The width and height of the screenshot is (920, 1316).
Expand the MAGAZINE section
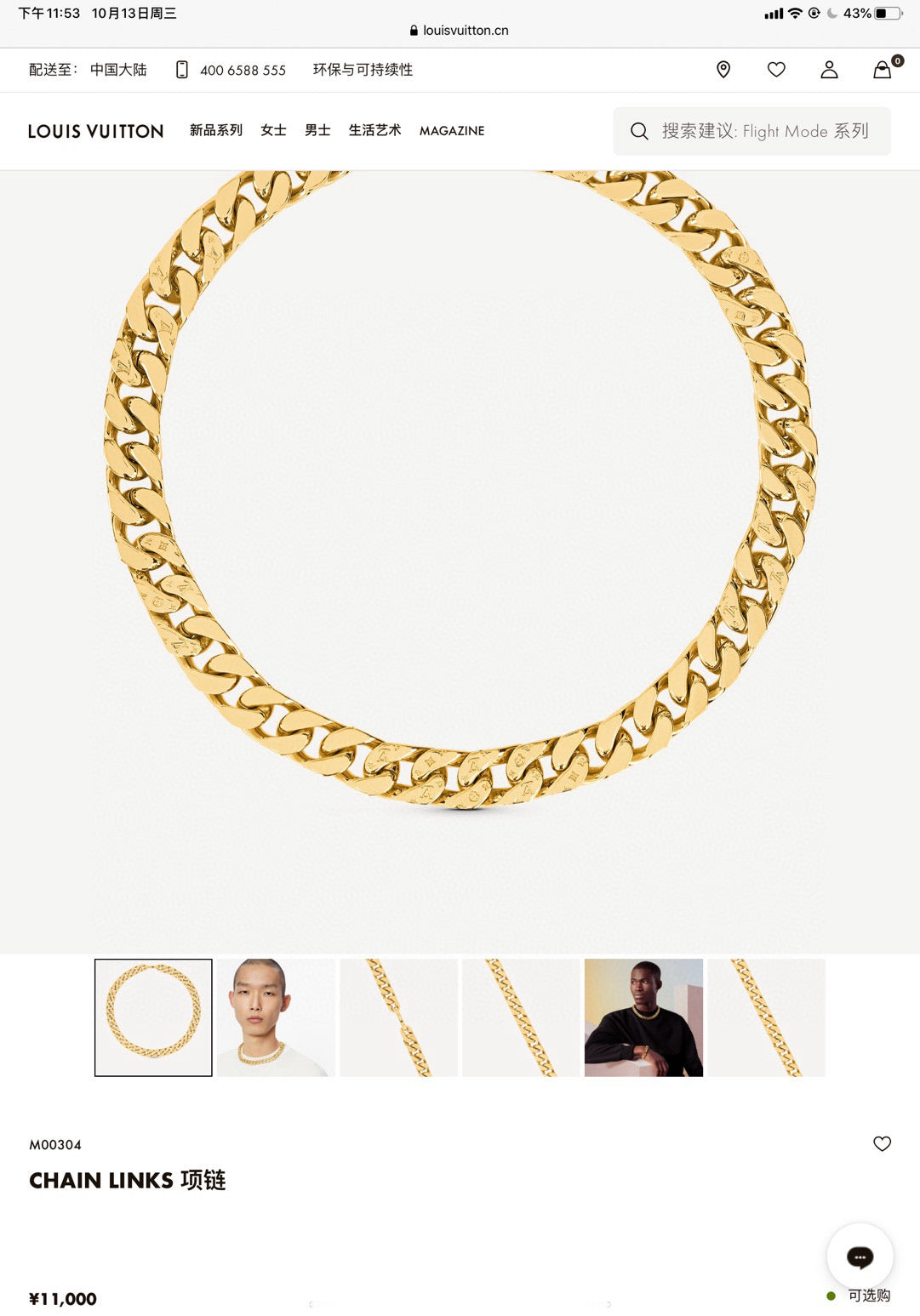[452, 131]
